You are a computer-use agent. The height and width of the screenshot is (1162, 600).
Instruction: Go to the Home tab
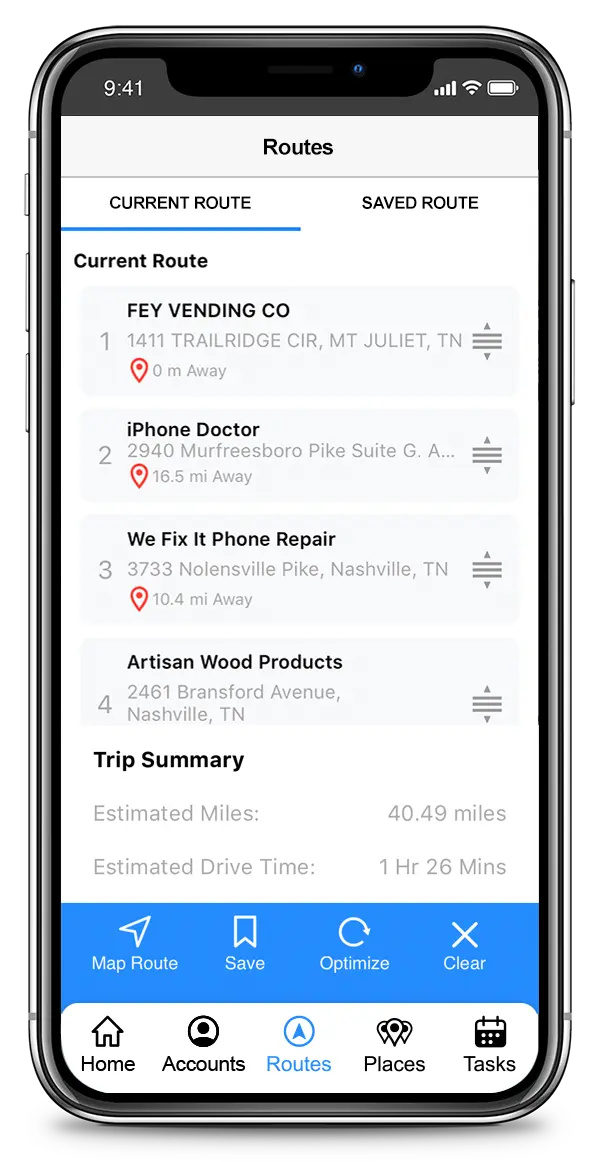click(108, 1045)
